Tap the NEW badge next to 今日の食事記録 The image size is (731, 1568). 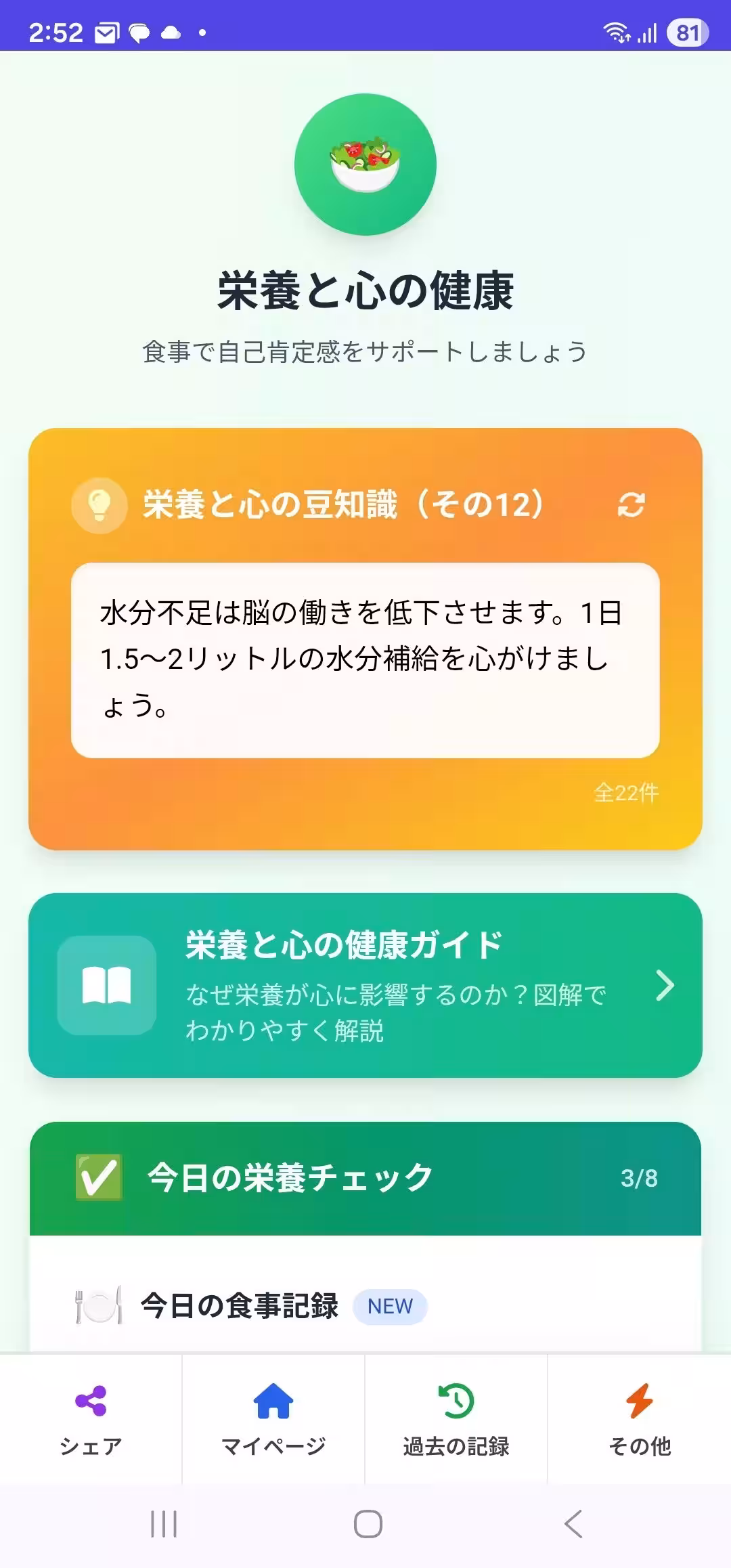[390, 1306]
